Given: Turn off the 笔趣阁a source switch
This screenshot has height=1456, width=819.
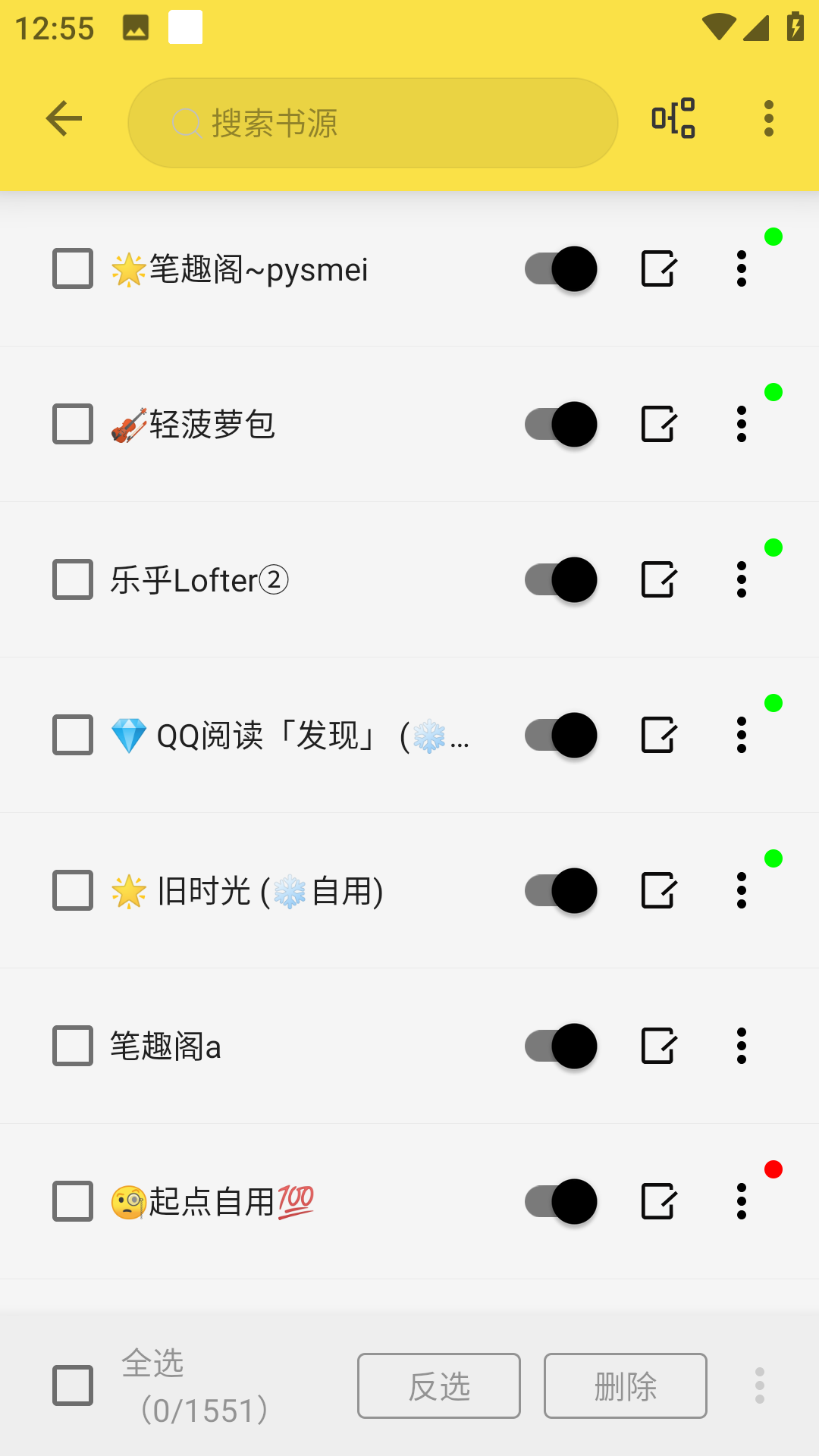Looking at the screenshot, I should coord(560,1046).
